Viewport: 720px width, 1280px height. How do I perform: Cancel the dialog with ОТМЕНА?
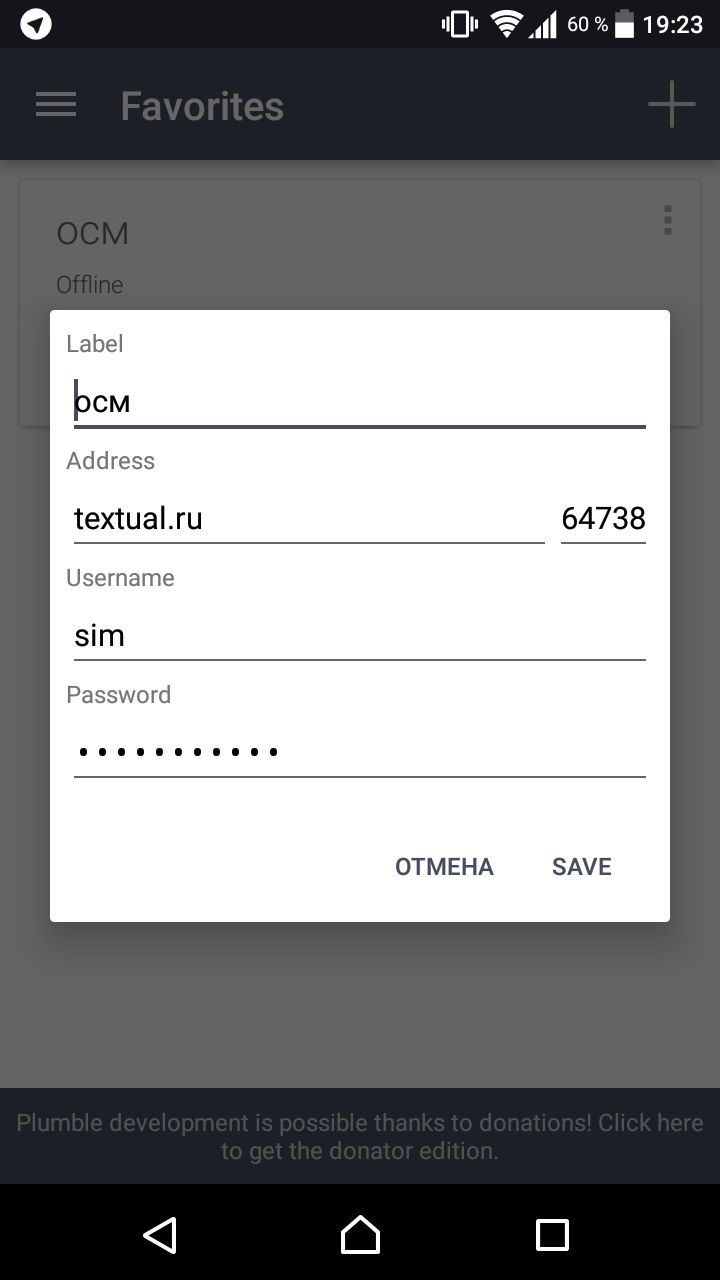click(x=444, y=867)
